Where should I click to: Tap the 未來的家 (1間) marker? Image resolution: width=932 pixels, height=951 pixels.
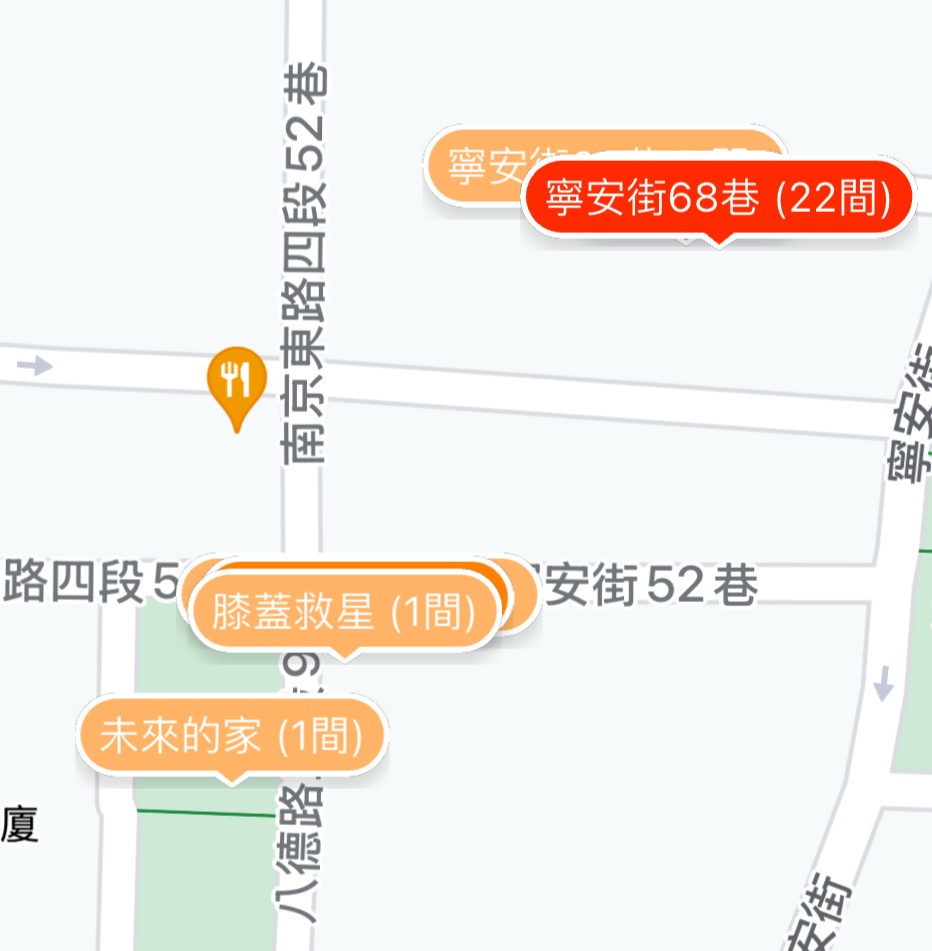click(230, 738)
